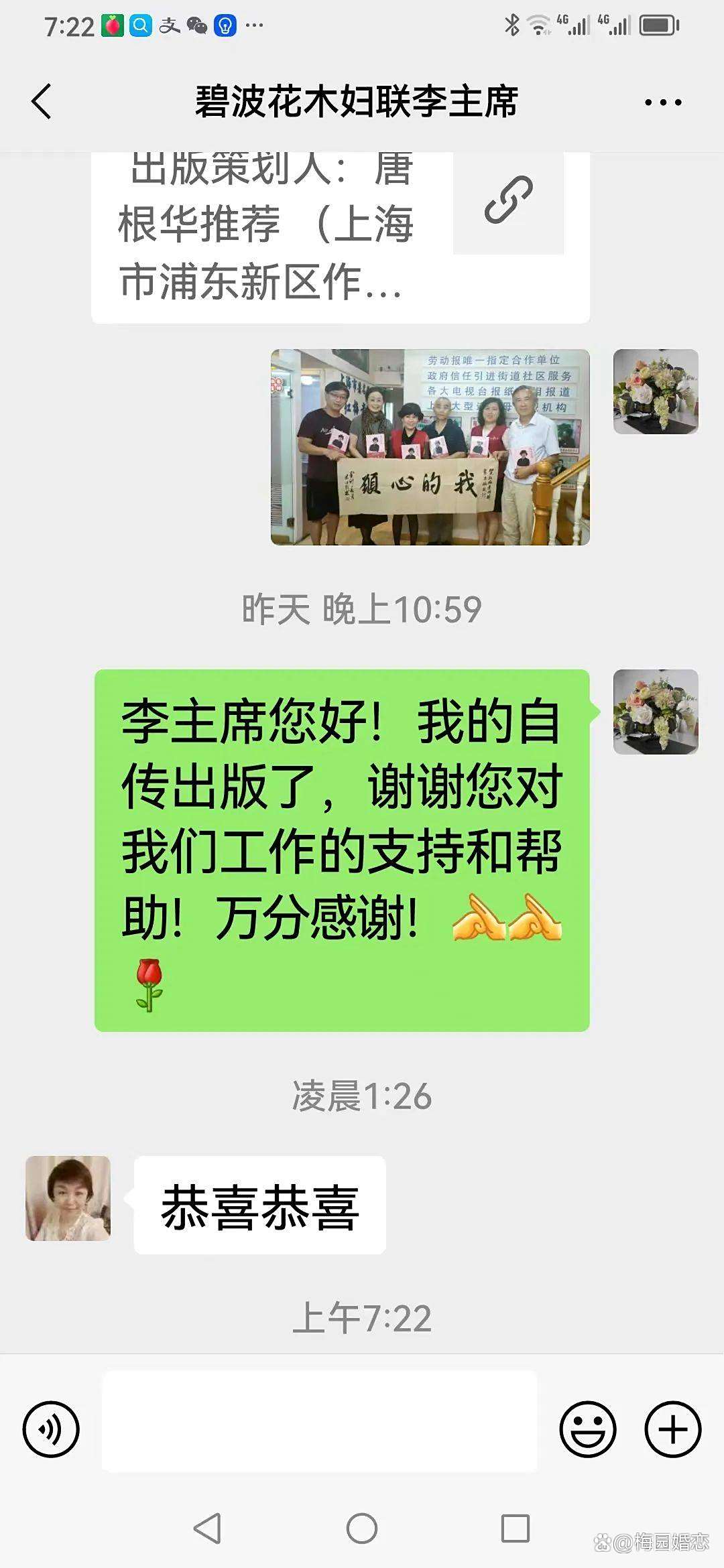Tap the system home button

coord(361,1528)
